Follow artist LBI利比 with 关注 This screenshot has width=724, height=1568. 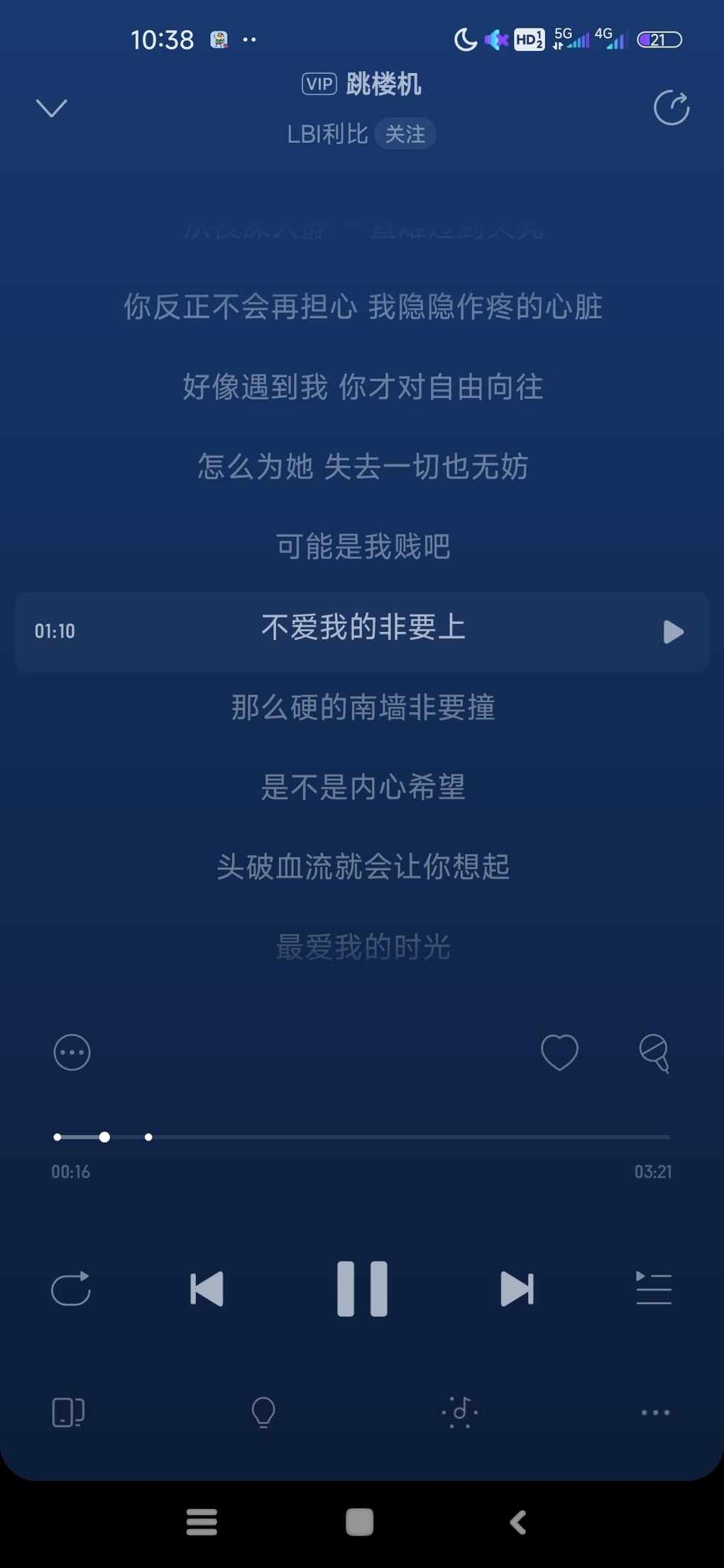[405, 134]
